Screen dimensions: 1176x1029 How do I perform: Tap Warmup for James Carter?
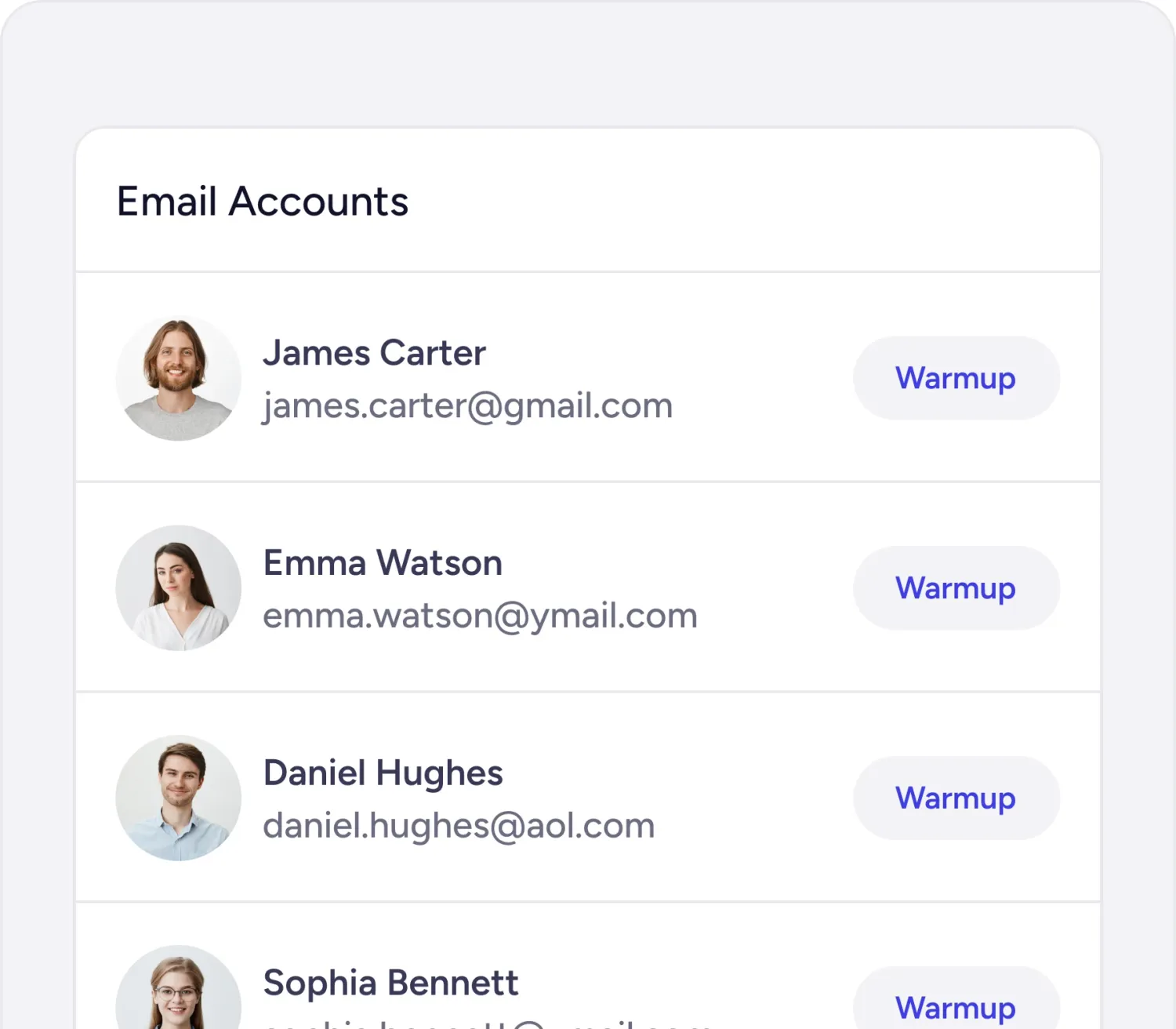pyautogui.click(x=956, y=378)
